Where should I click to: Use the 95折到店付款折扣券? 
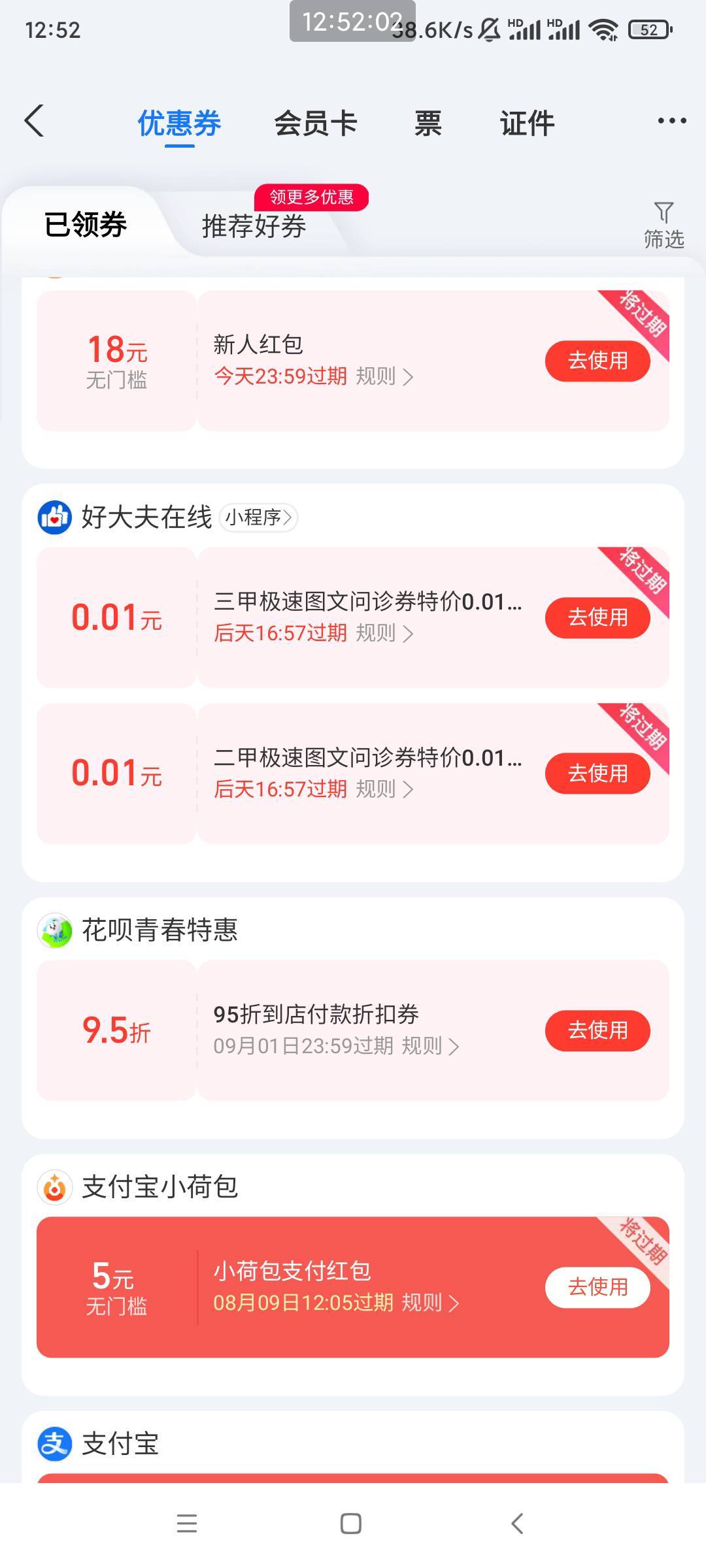click(x=597, y=1030)
